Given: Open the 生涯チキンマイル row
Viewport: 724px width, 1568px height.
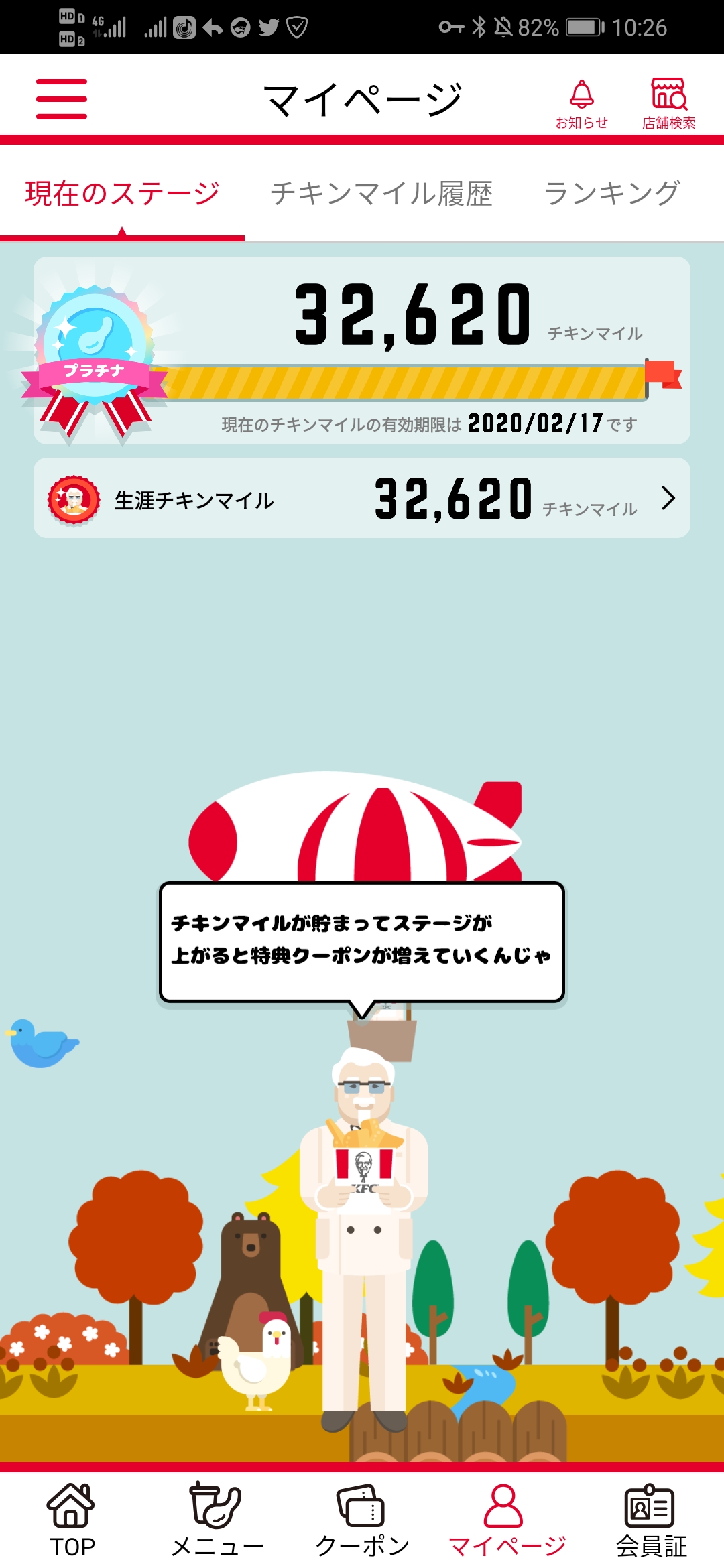Looking at the screenshot, I should point(362,498).
